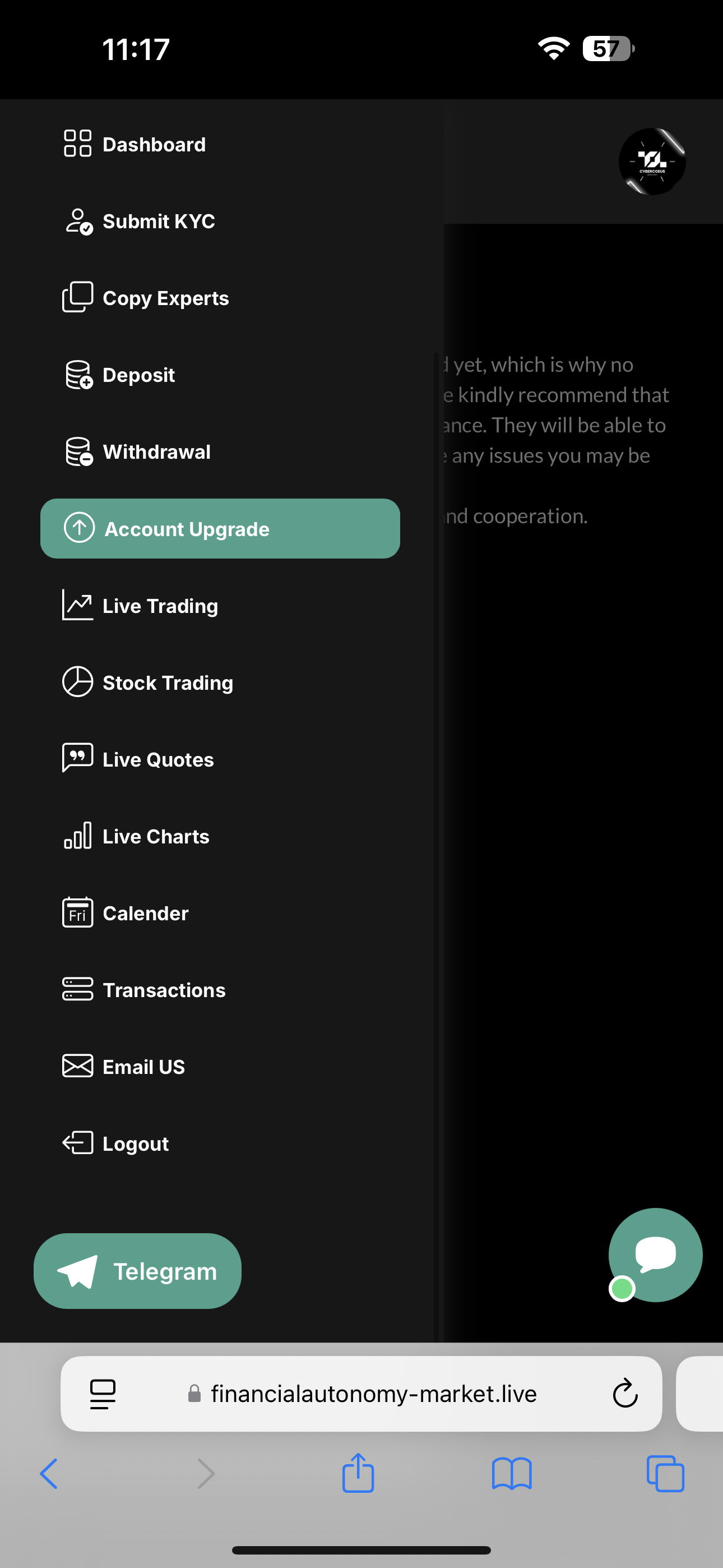Open Safari tabs overview
723x1568 pixels.
pos(665,1474)
